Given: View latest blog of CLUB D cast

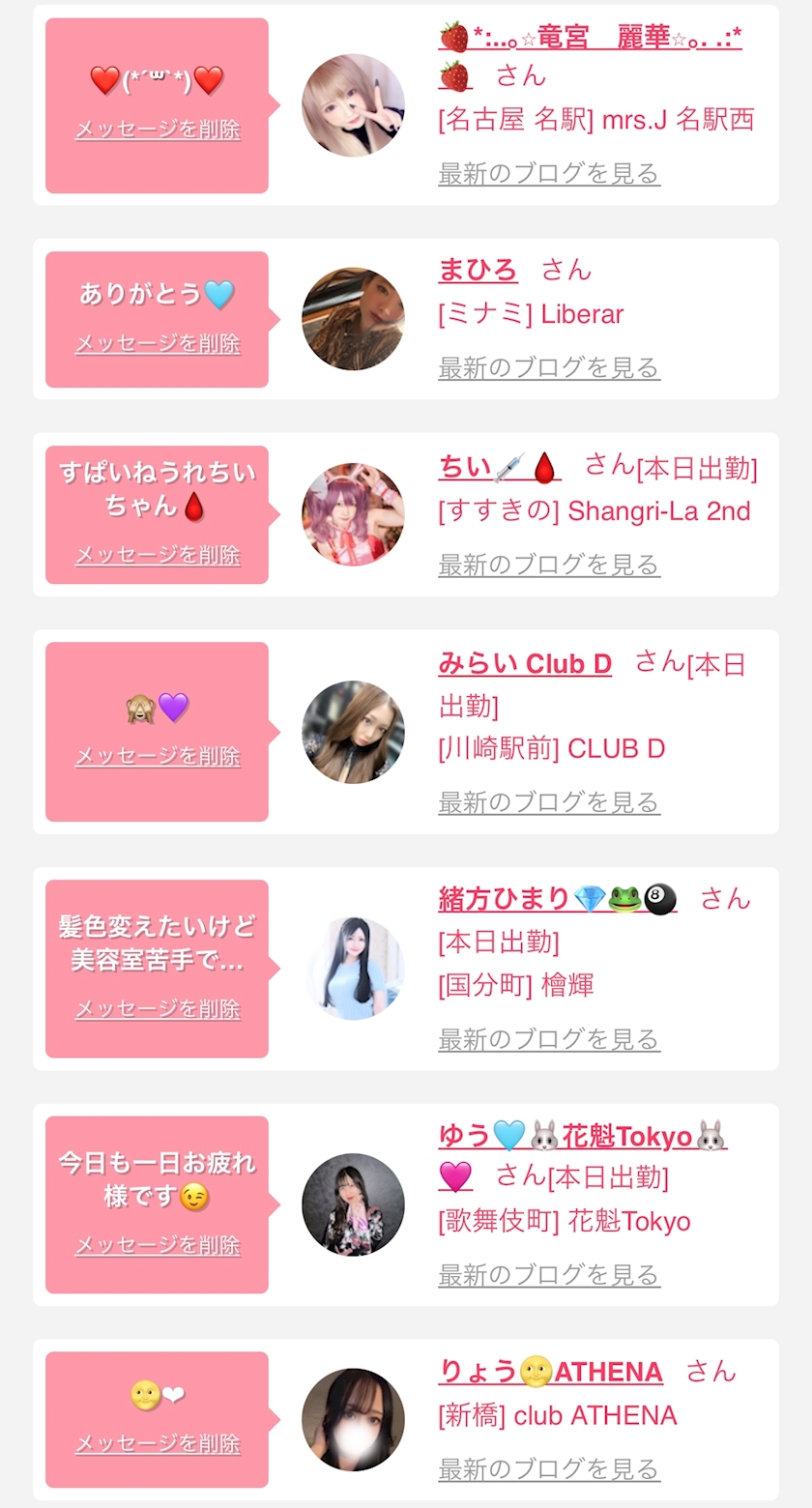Looking at the screenshot, I should (549, 802).
